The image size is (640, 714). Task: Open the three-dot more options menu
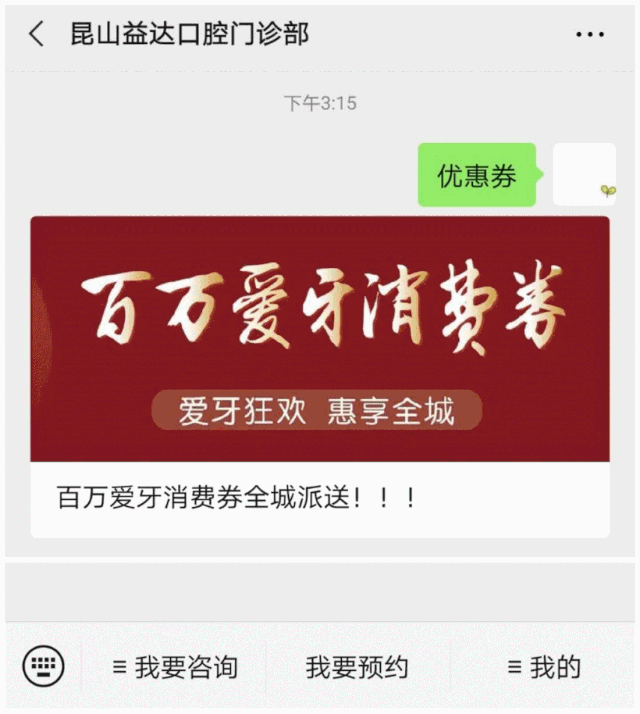click(590, 34)
